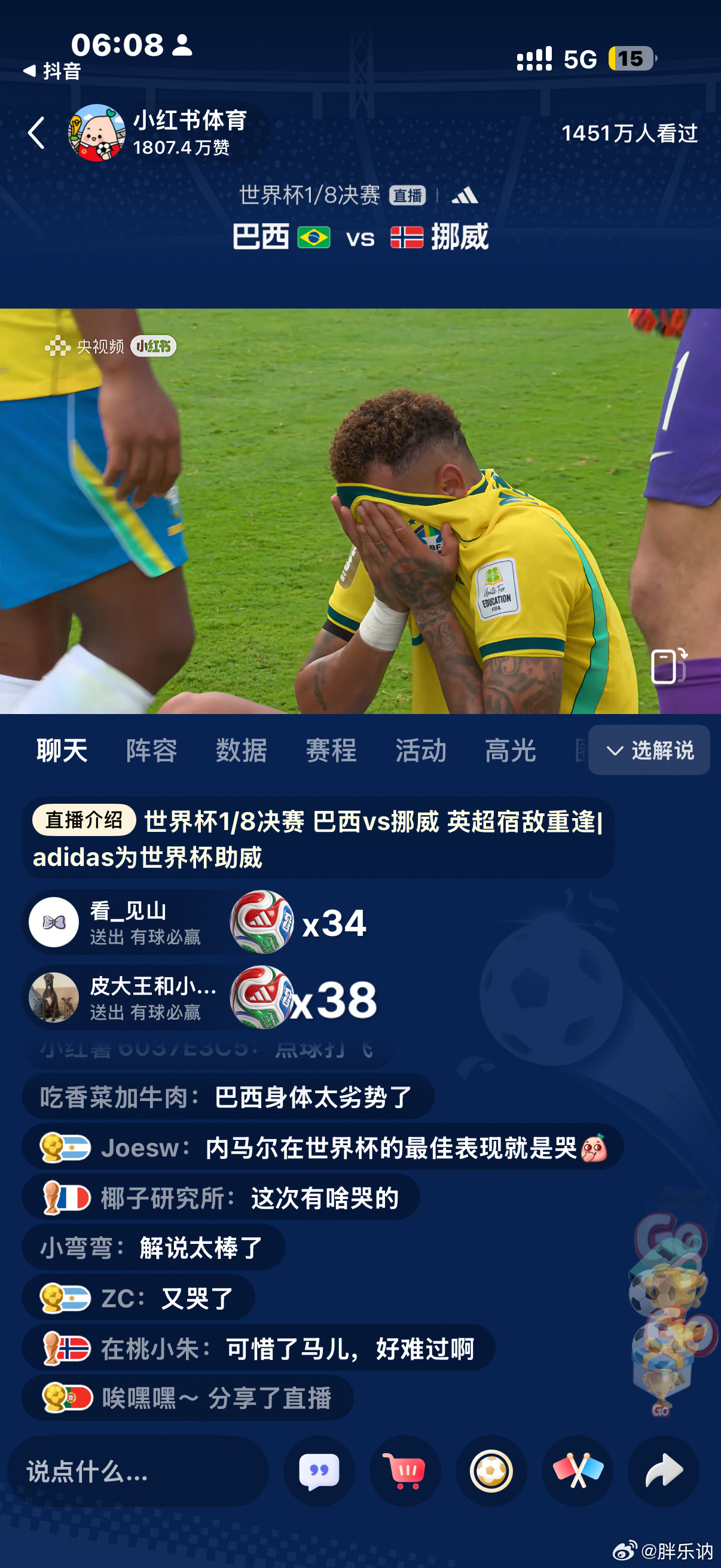Switch to the 阵容 tab
721x1568 pixels.
click(151, 750)
